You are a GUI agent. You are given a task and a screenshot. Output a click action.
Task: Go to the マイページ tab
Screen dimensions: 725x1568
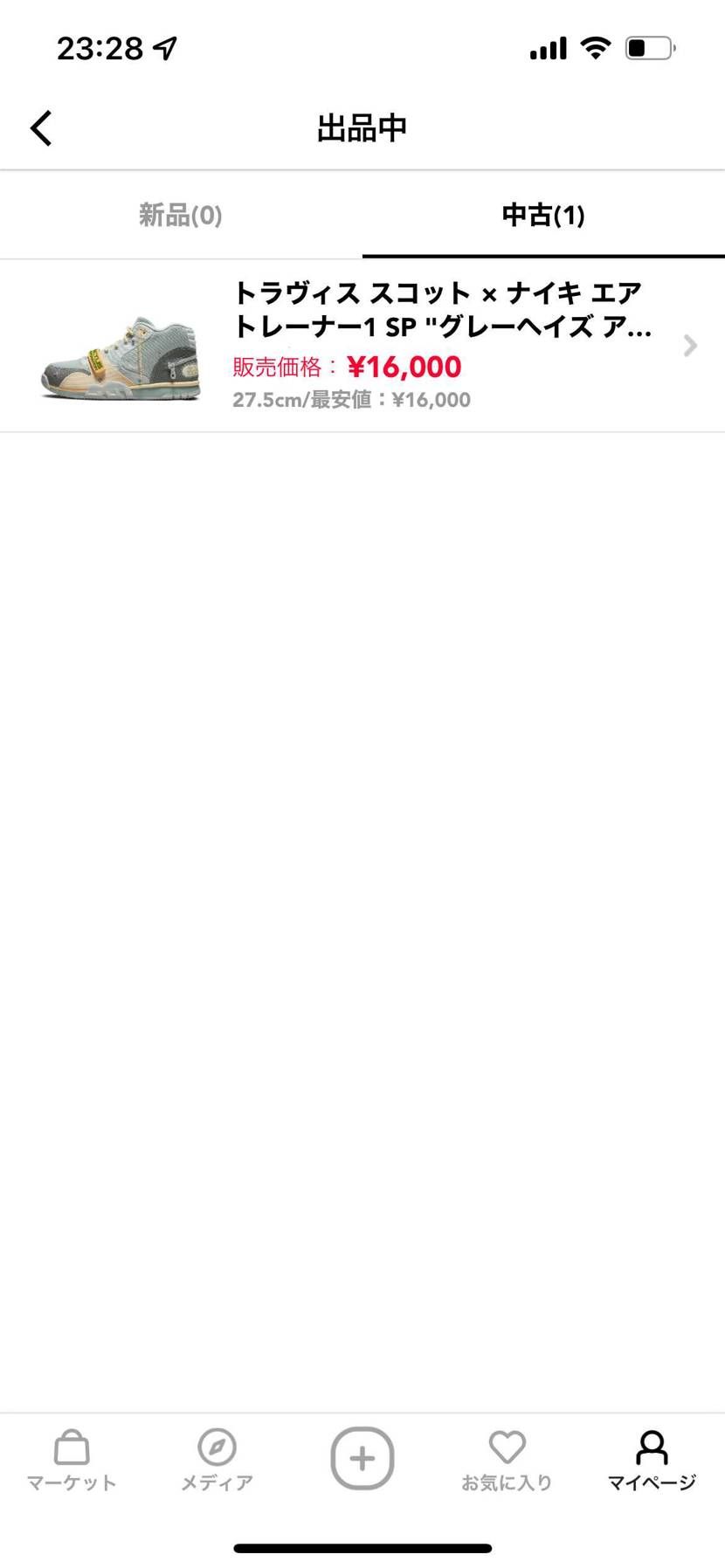click(652, 1460)
